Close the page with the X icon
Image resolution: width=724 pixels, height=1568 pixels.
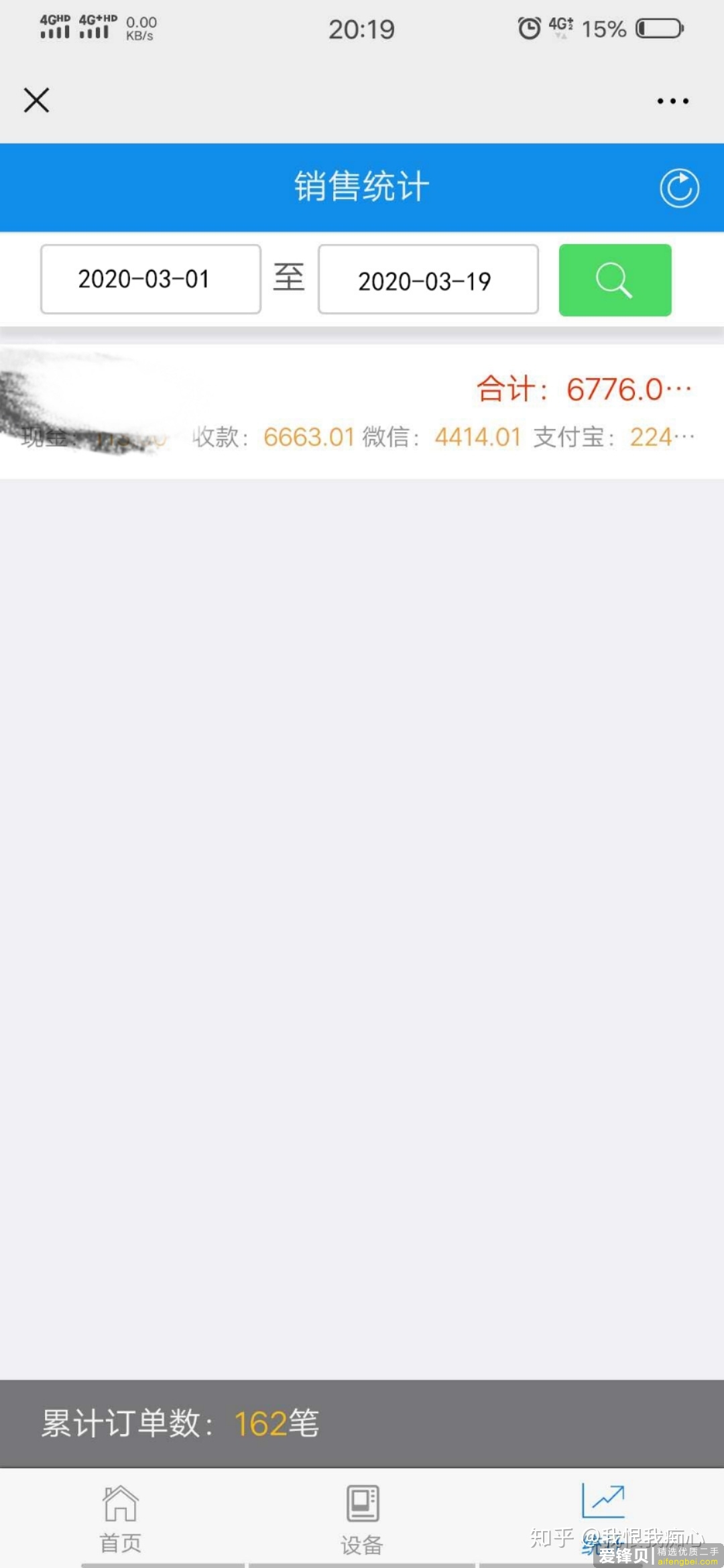pos(36,101)
